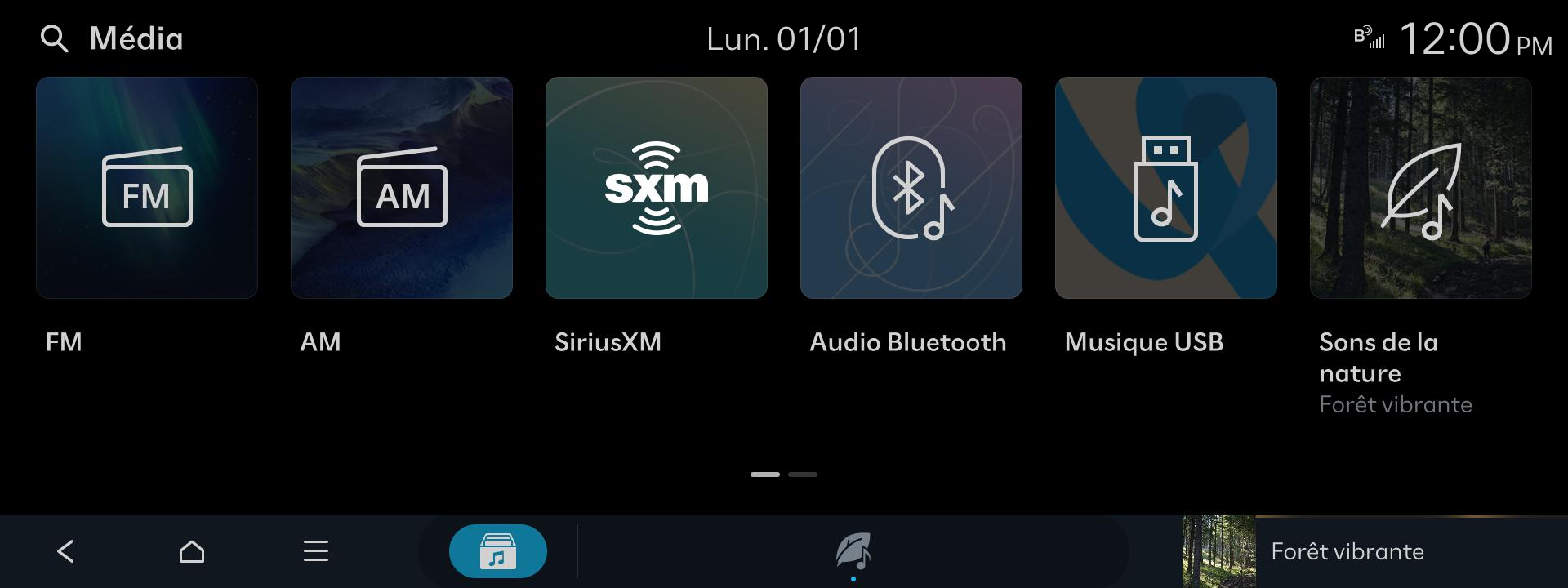This screenshot has height=588, width=1568.
Task: Select the AM radio tile
Action: (x=402, y=188)
